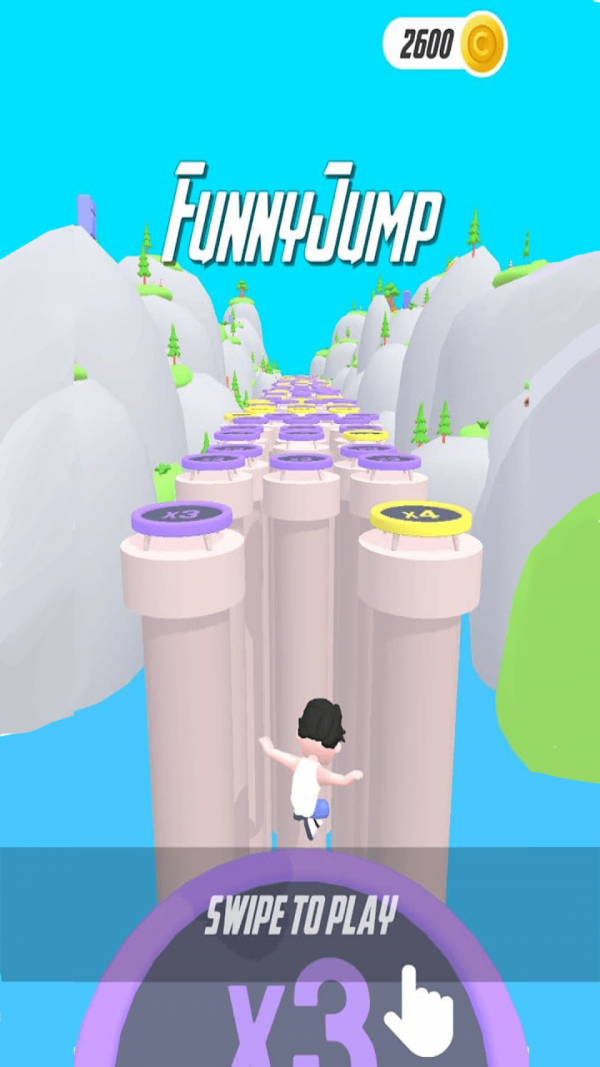The image size is (600, 1067).
Task: Open the 2600 coin balance pill
Action: click(x=444, y=44)
